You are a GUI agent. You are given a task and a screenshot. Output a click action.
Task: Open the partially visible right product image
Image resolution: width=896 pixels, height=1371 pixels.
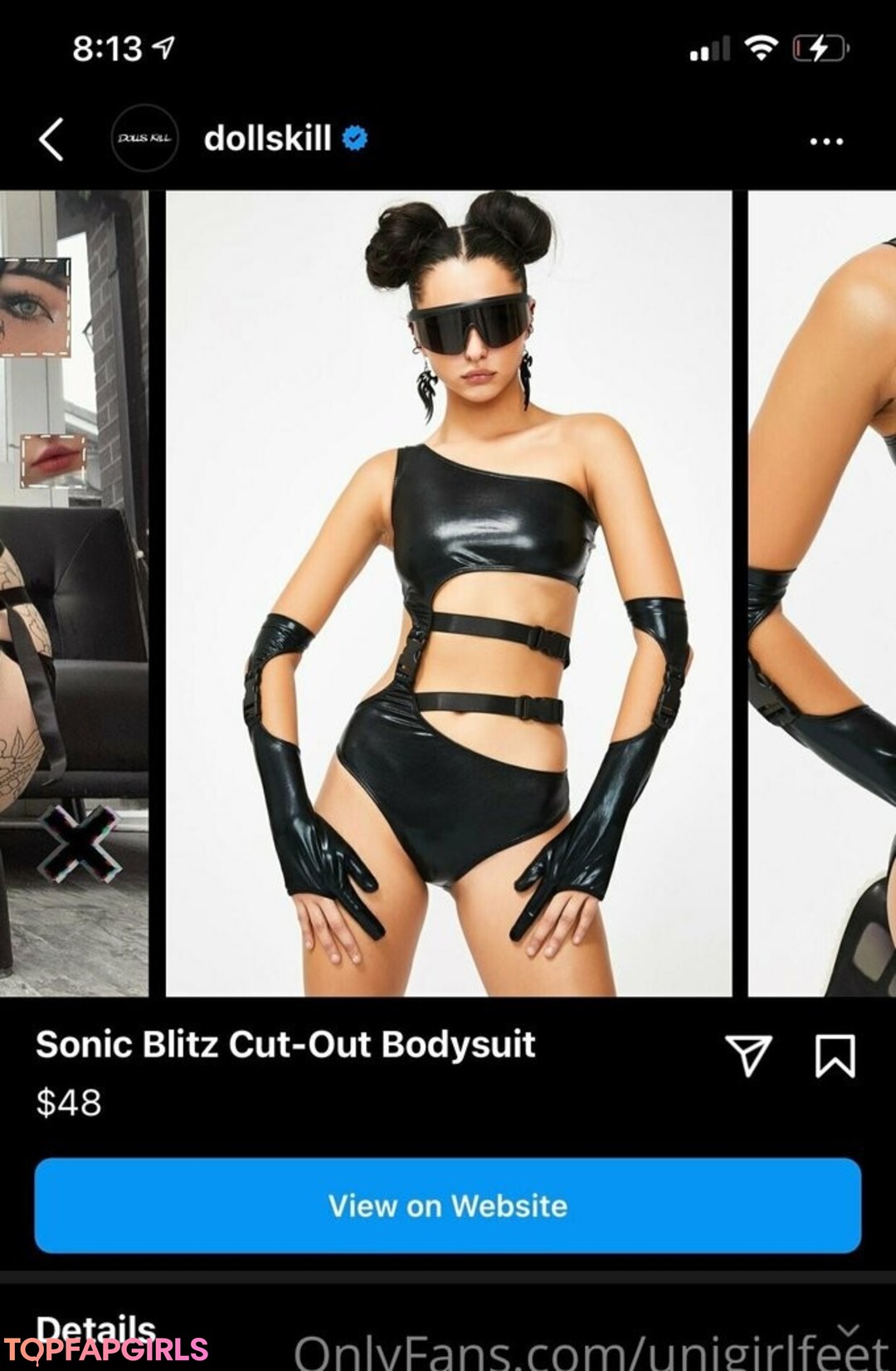pos(823,593)
